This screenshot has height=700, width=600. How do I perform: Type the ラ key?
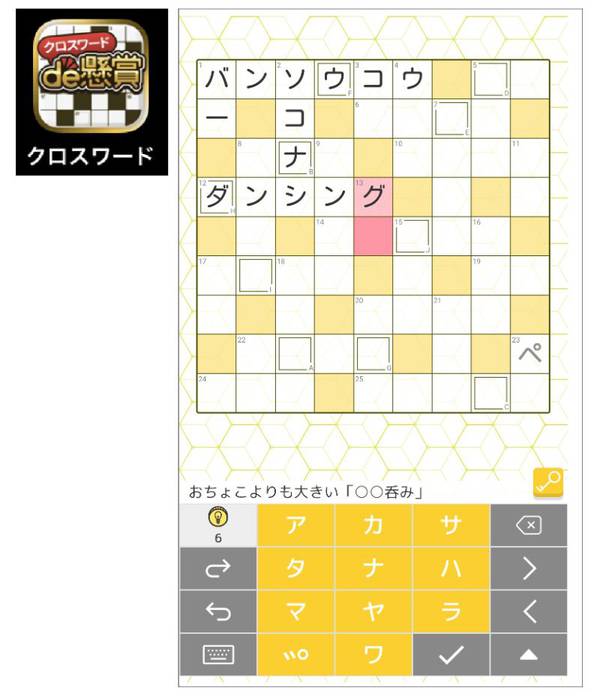(x=451, y=611)
